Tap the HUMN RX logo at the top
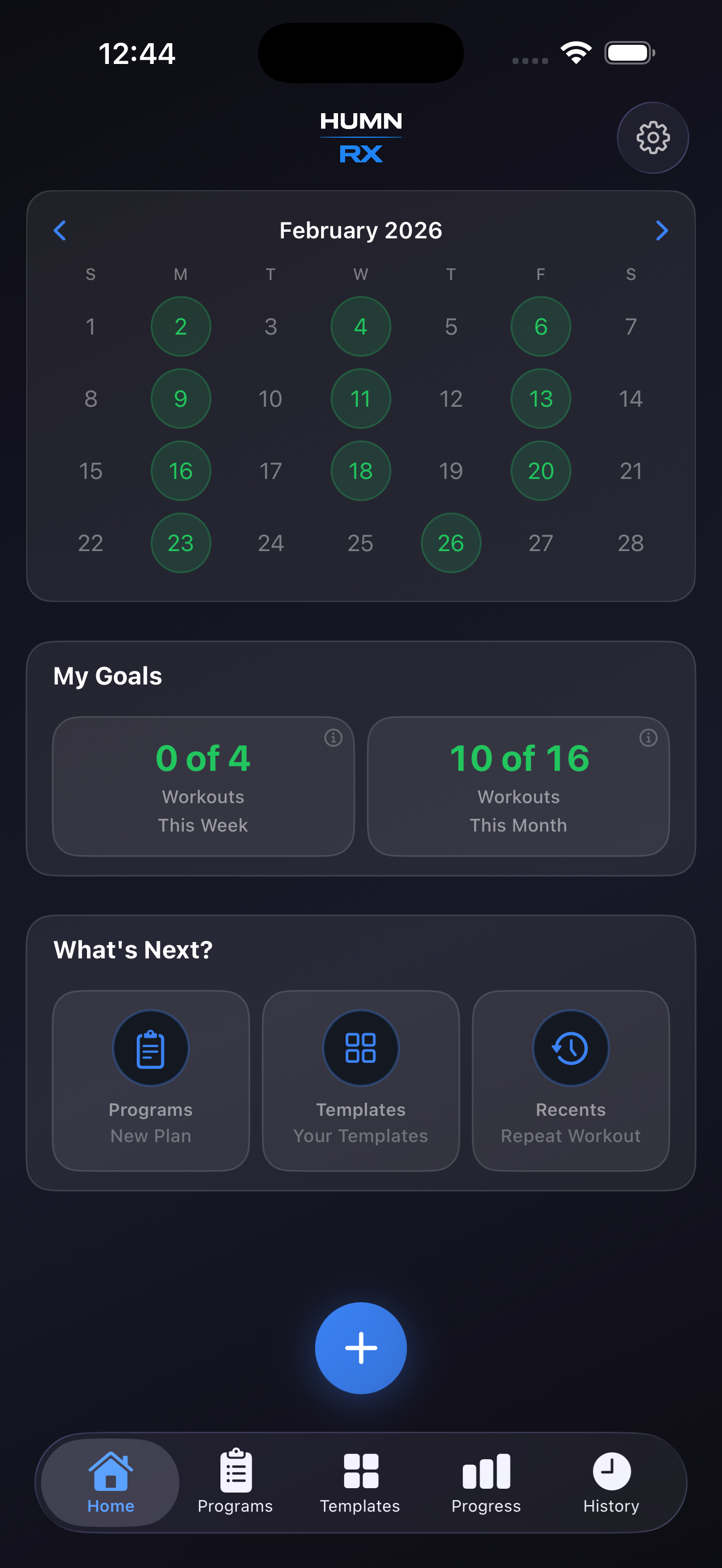This screenshot has height=1568, width=722. tap(360, 137)
